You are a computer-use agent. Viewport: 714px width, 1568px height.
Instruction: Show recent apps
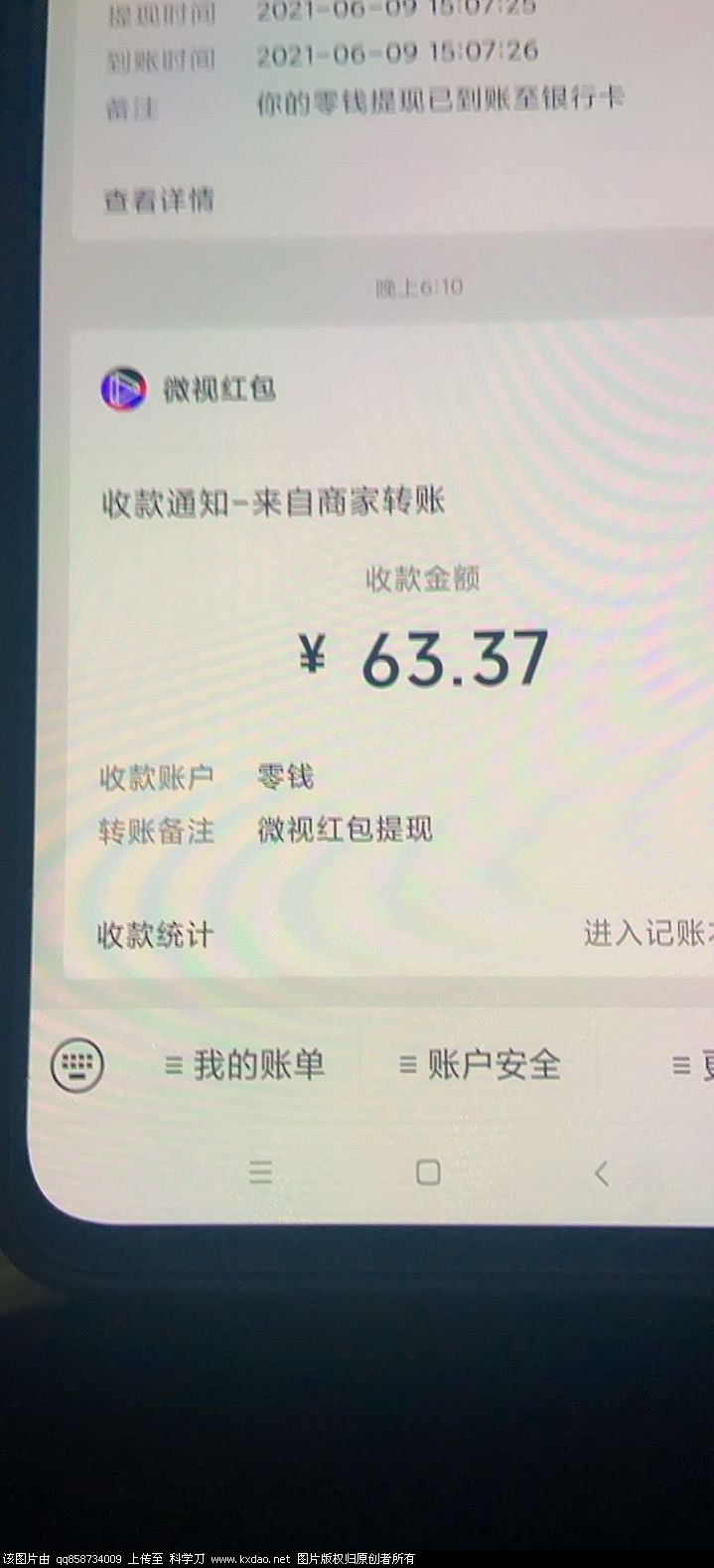(260, 1173)
